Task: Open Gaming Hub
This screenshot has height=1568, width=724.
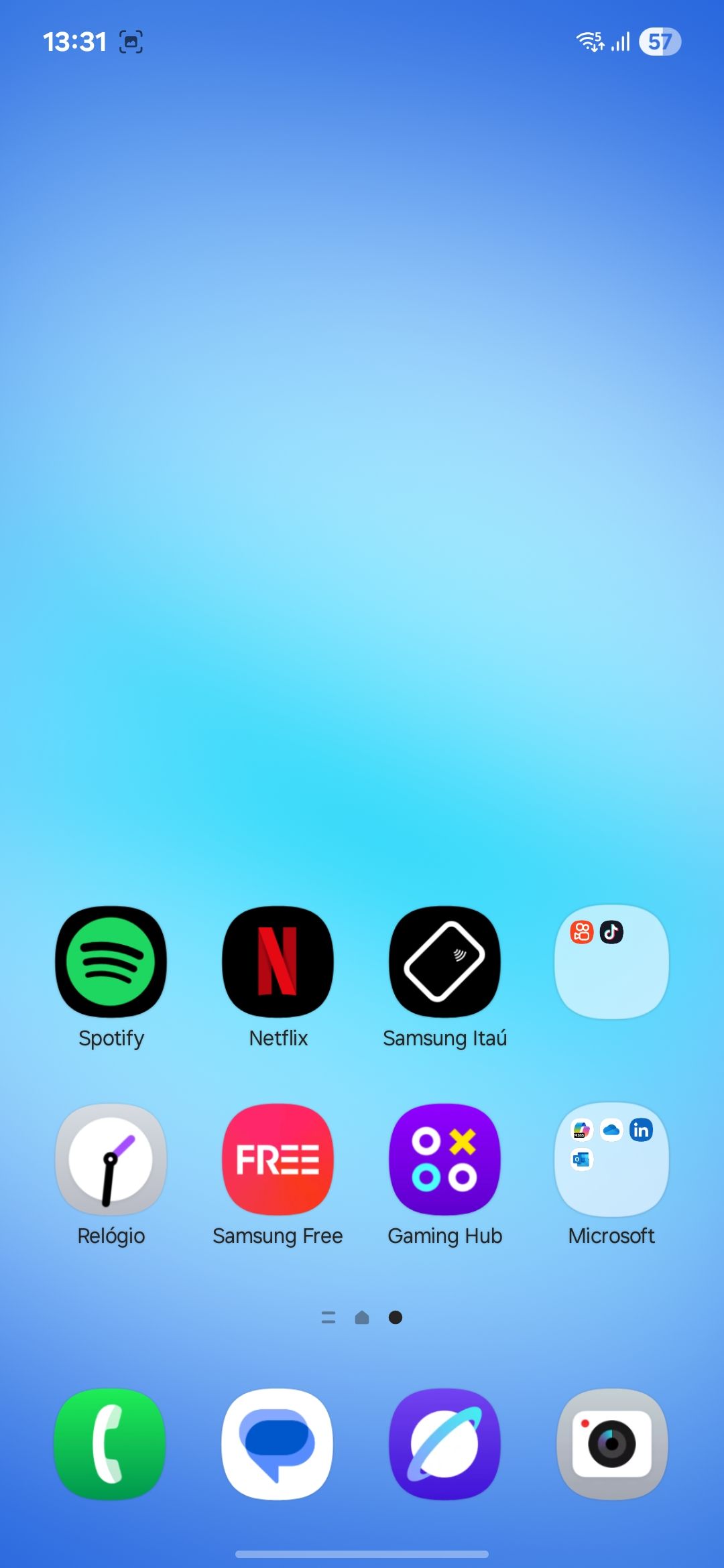Action: click(444, 1159)
